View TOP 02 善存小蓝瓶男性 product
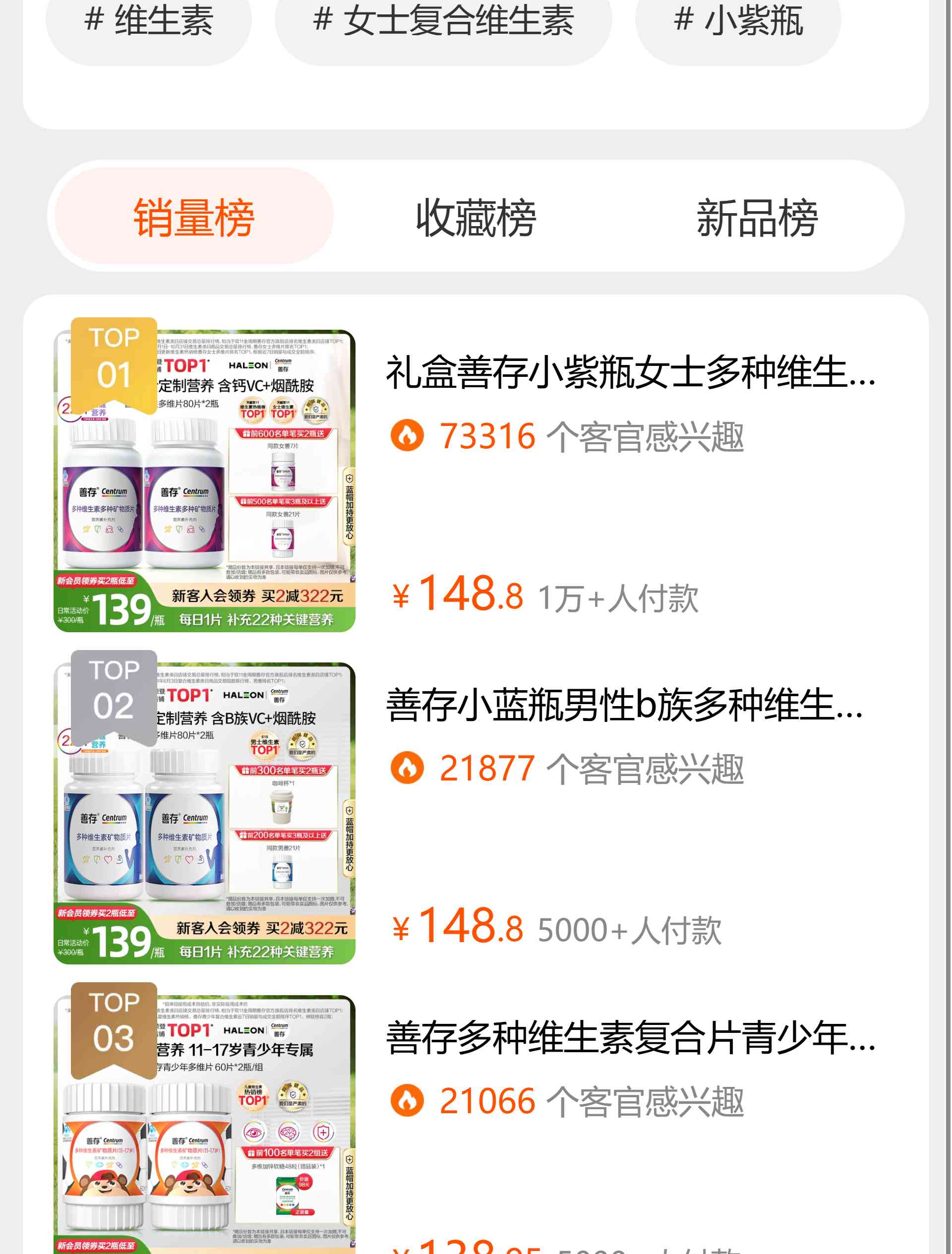952x1254 pixels. click(x=624, y=705)
